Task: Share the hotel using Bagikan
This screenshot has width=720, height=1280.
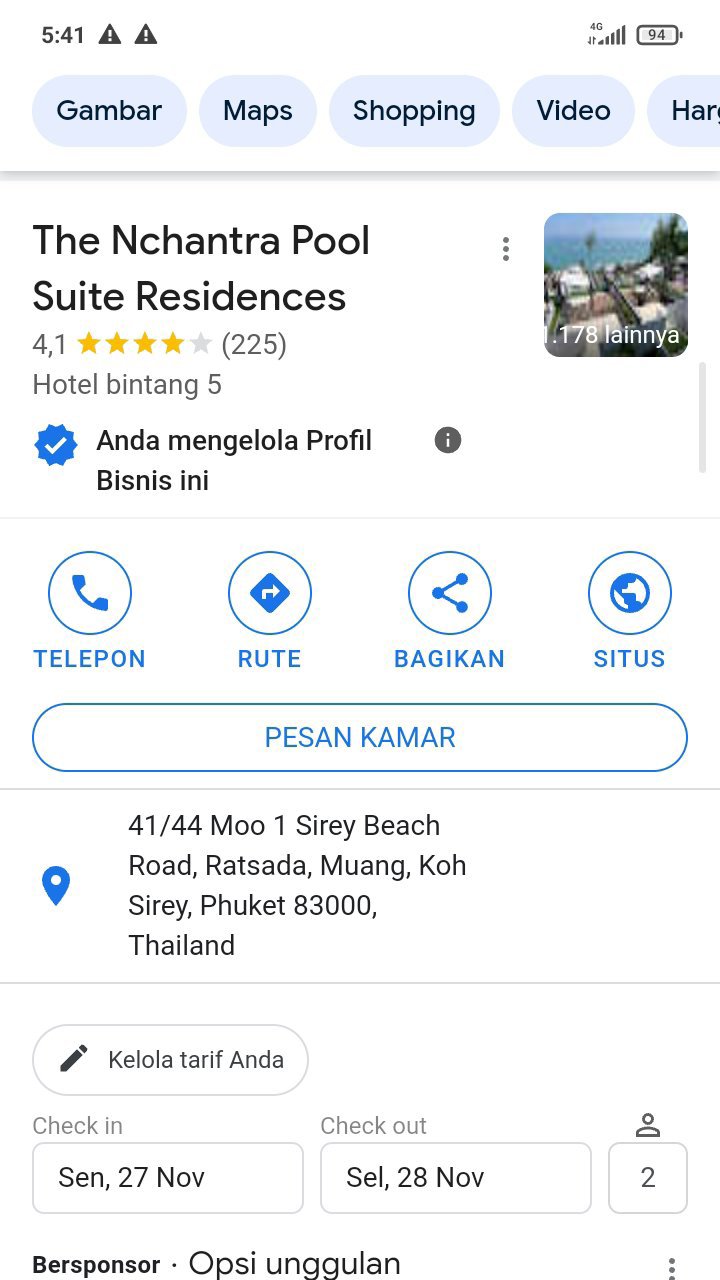Action: (x=449, y=611)
